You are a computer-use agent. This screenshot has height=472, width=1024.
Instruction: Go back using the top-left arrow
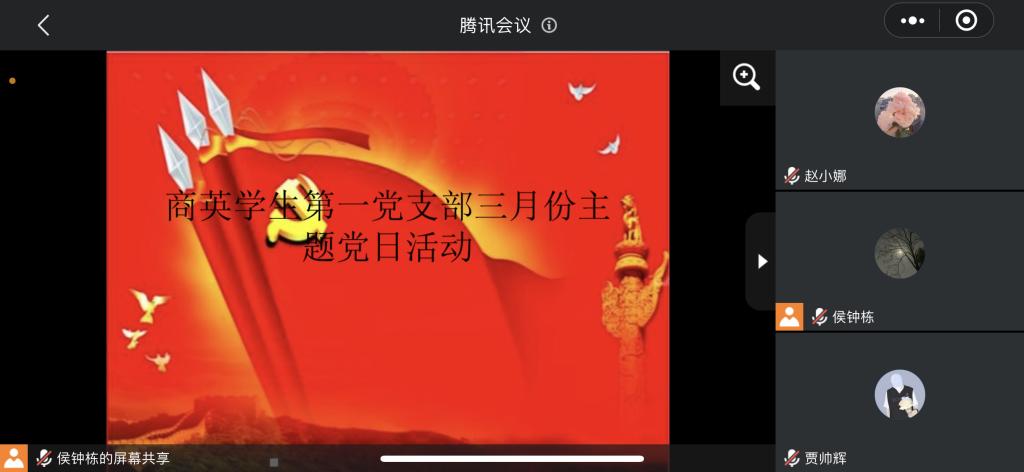coord(43,26)
